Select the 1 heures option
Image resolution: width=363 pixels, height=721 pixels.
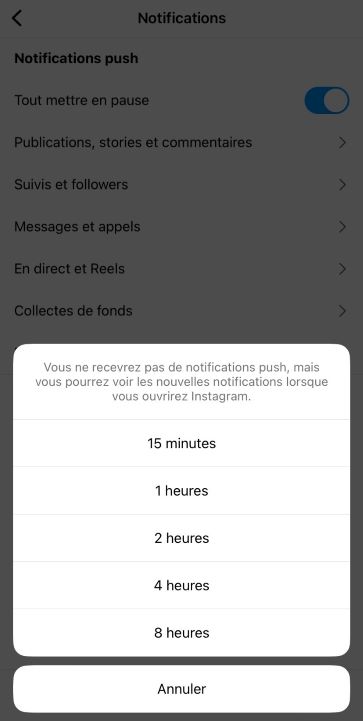[181, 491]
